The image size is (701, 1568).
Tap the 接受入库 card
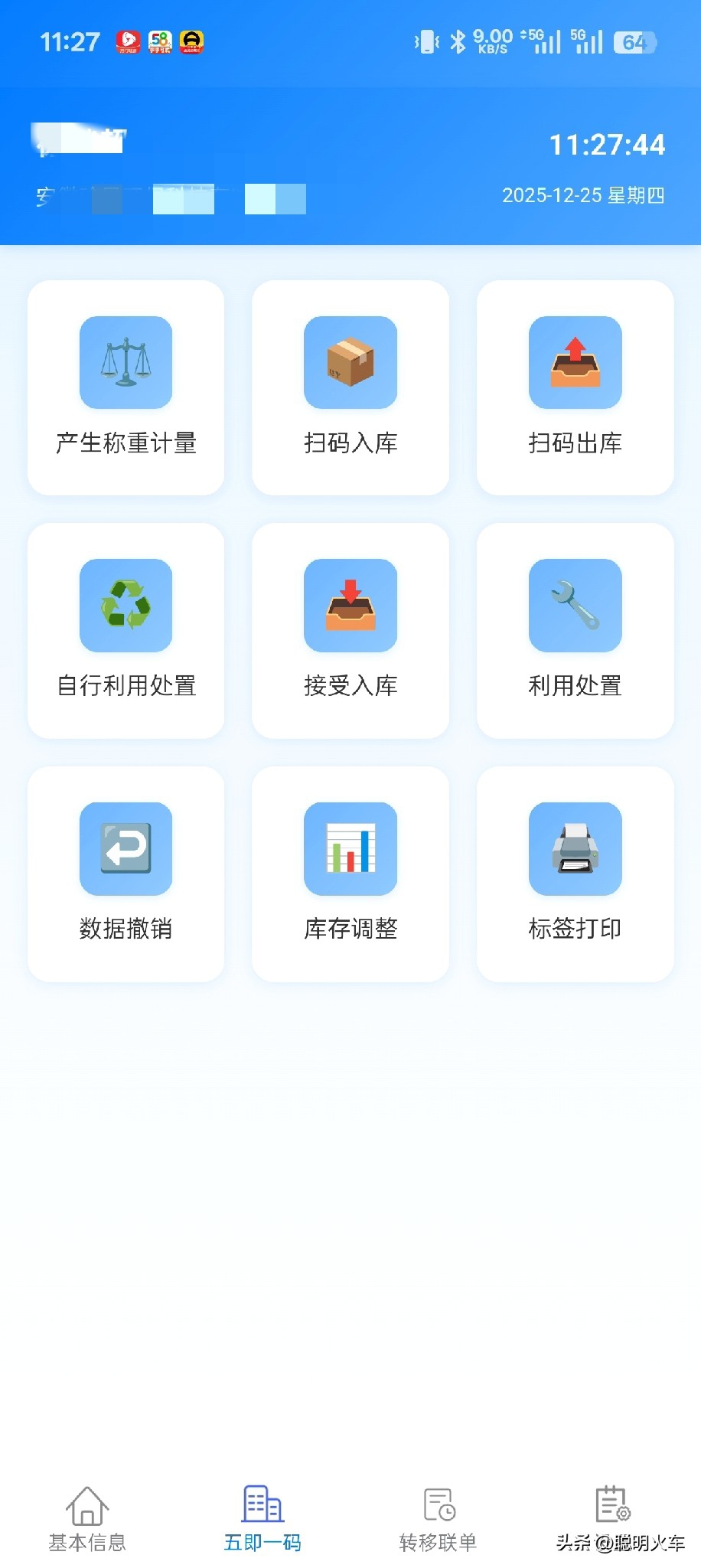[350, 630]
